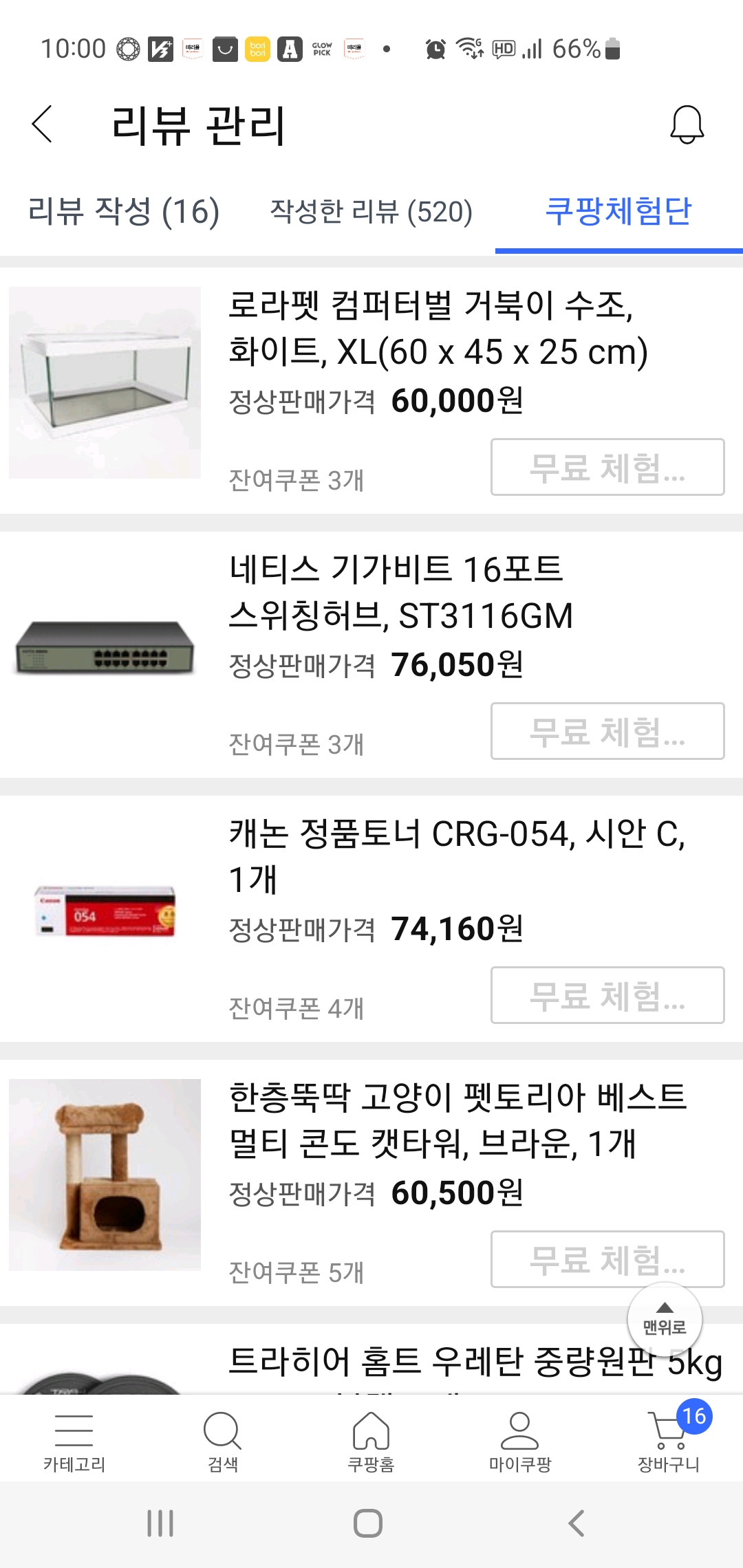The width and height of the screenshot is (743, 1568).
Task: Tap the Android recent apps button
Action: (x=160, y=1521)
